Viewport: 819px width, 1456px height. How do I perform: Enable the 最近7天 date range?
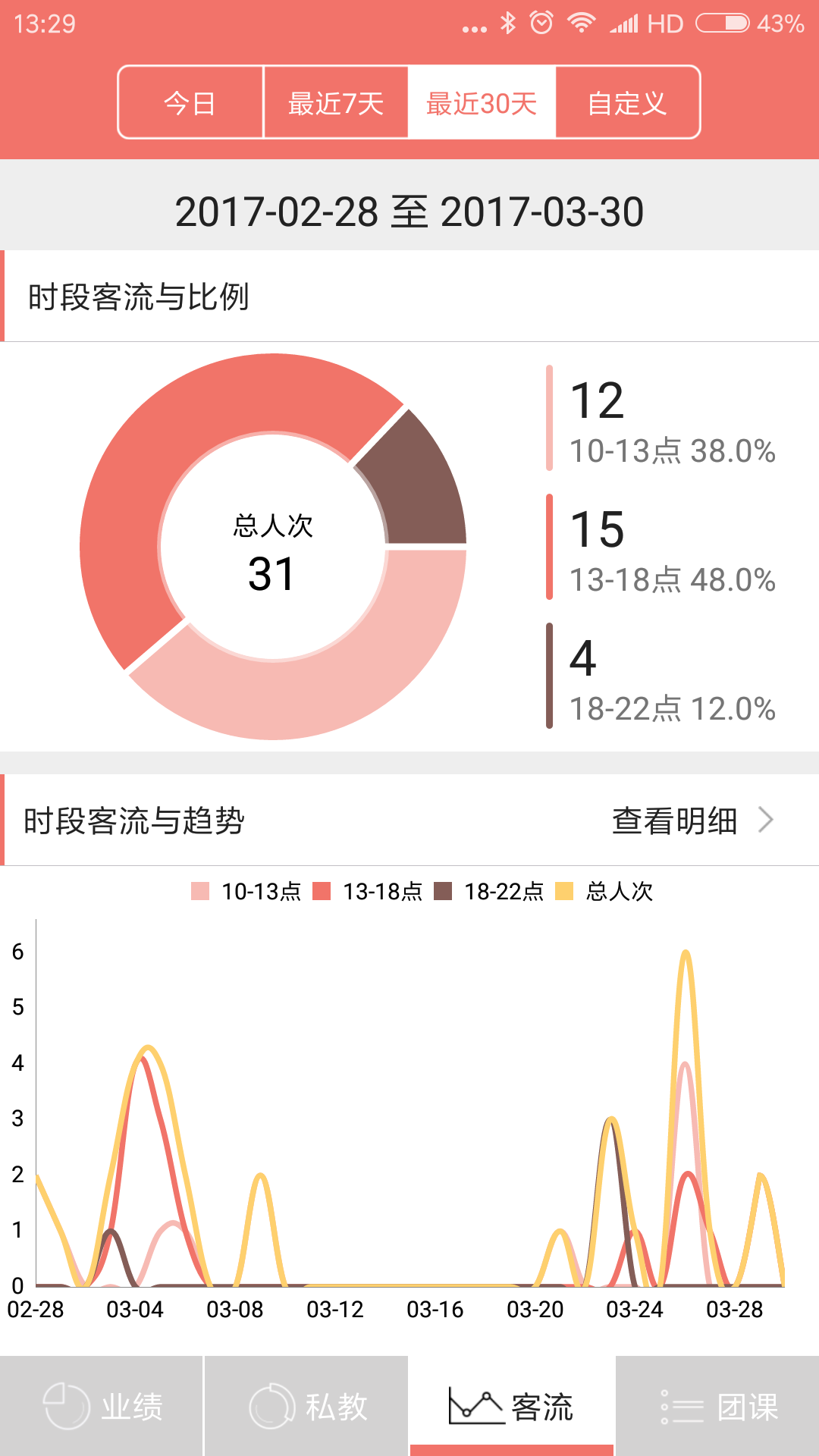coord(336,103)
